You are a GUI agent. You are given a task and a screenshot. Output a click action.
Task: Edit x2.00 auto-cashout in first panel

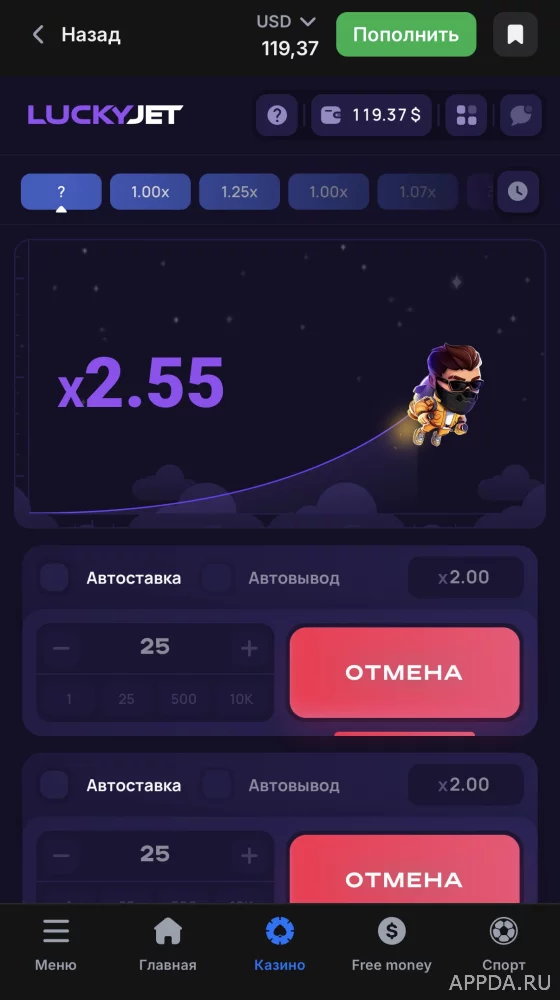pos(466,577)
